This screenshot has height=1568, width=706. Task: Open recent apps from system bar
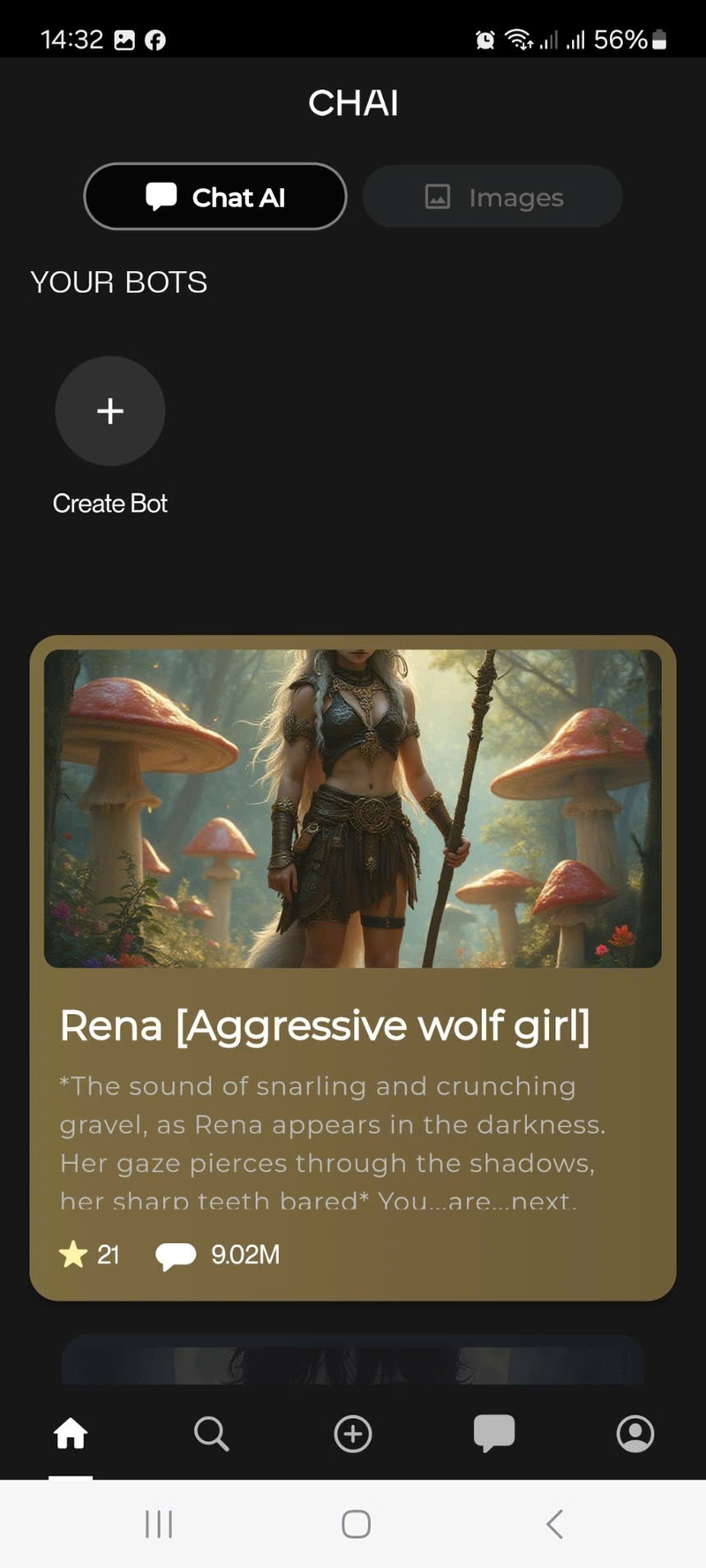pos(159,1524)
